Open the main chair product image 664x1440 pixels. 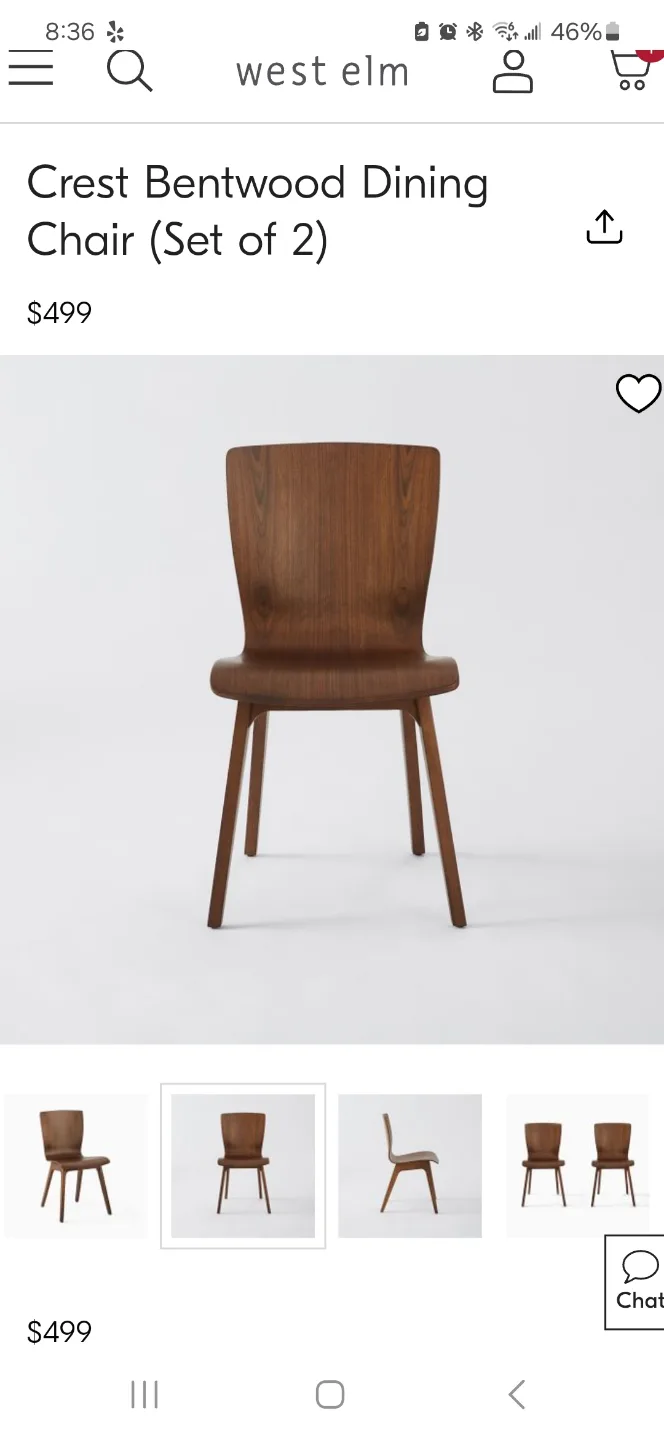[x=332, y=698]
